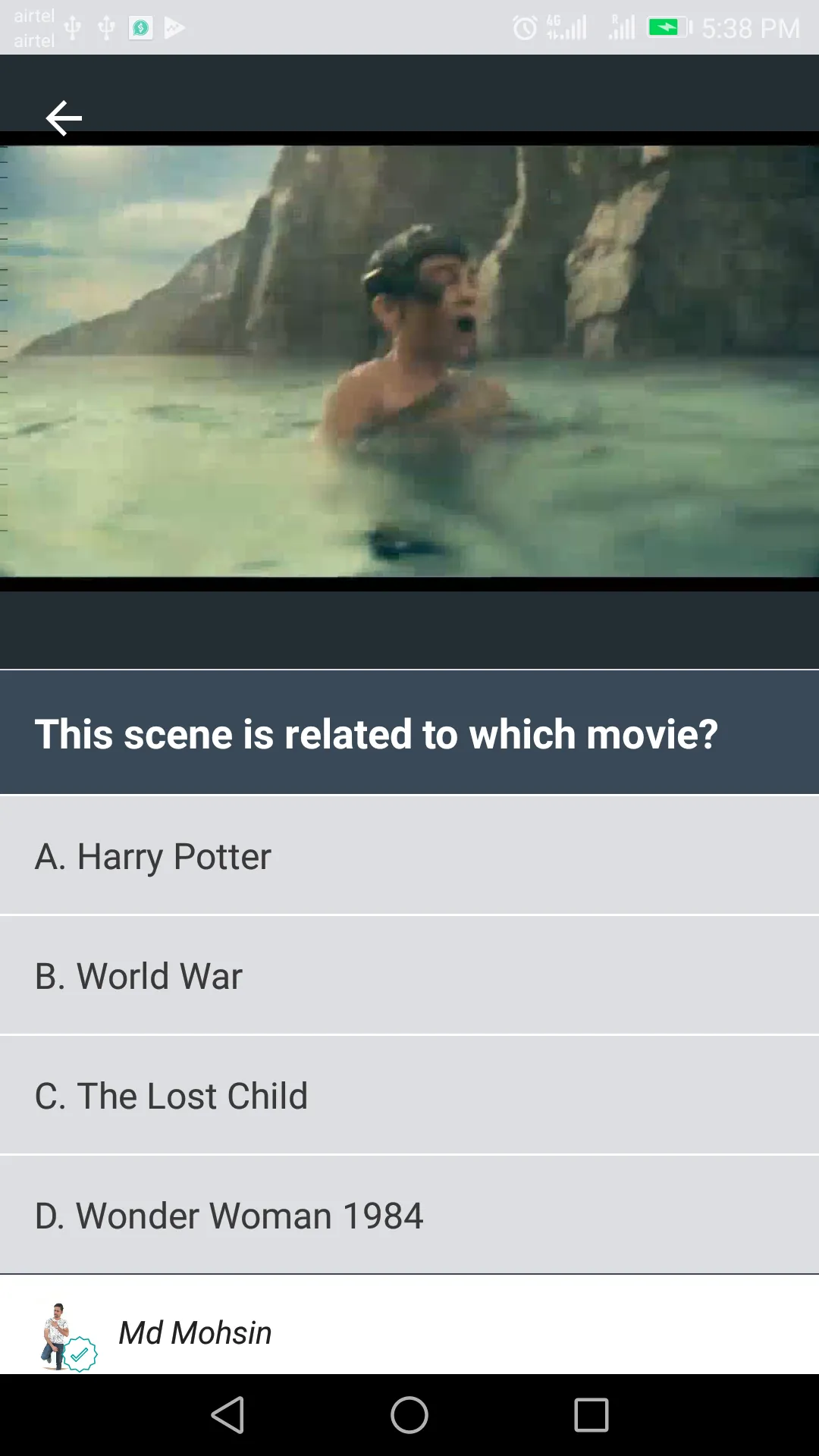Screen dimensions: 819x1456
Task: Tap the Home circle in navigation bar
Action: point(409,1415)
